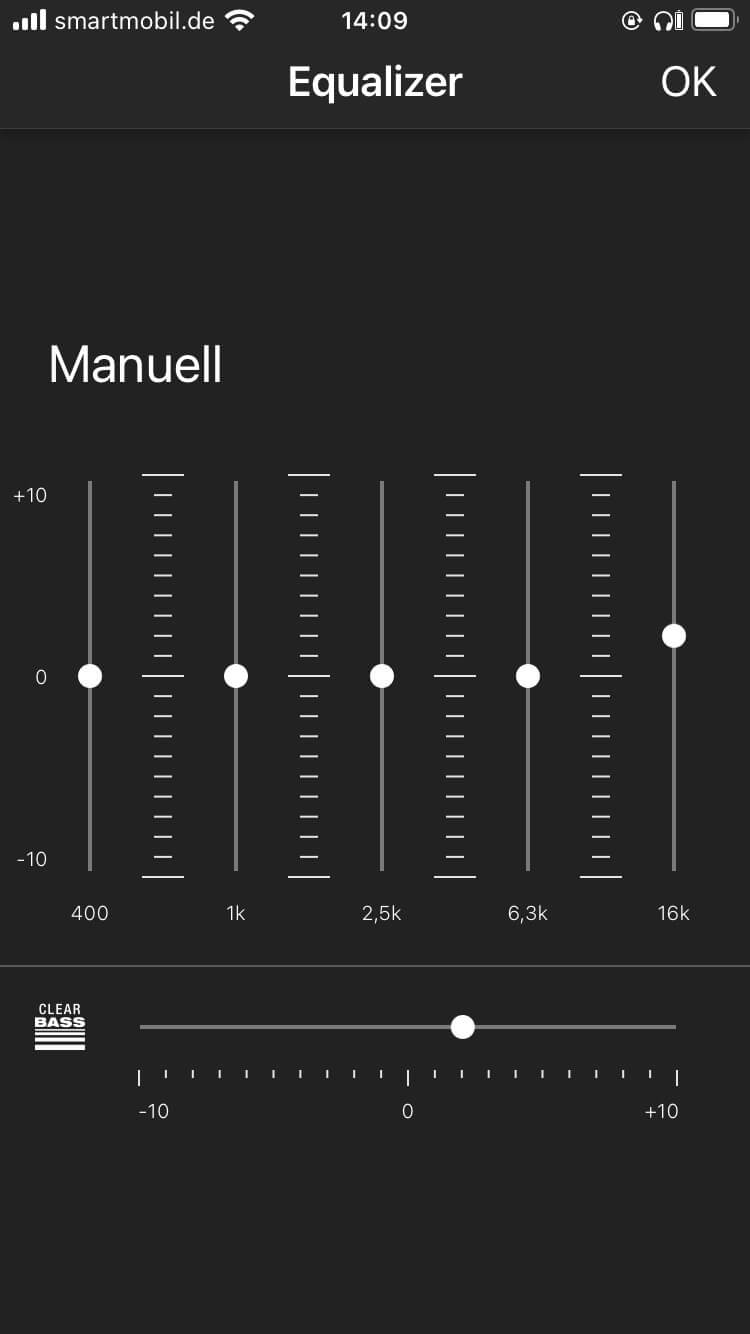The image size is (750, 1334).
Task: Tap the 1k band slider knob
Action: click(236, 676)
